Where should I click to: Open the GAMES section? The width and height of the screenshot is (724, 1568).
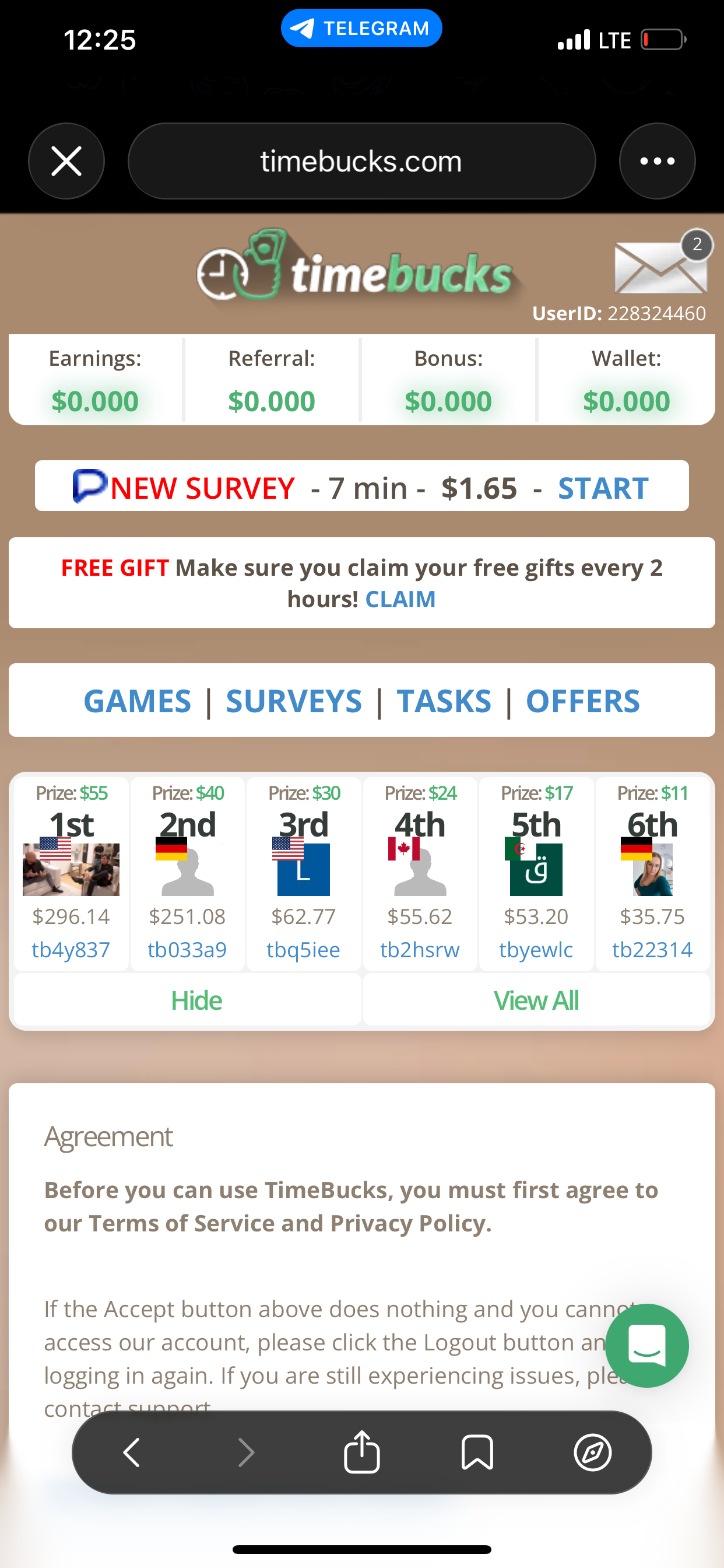click(138, 701)
